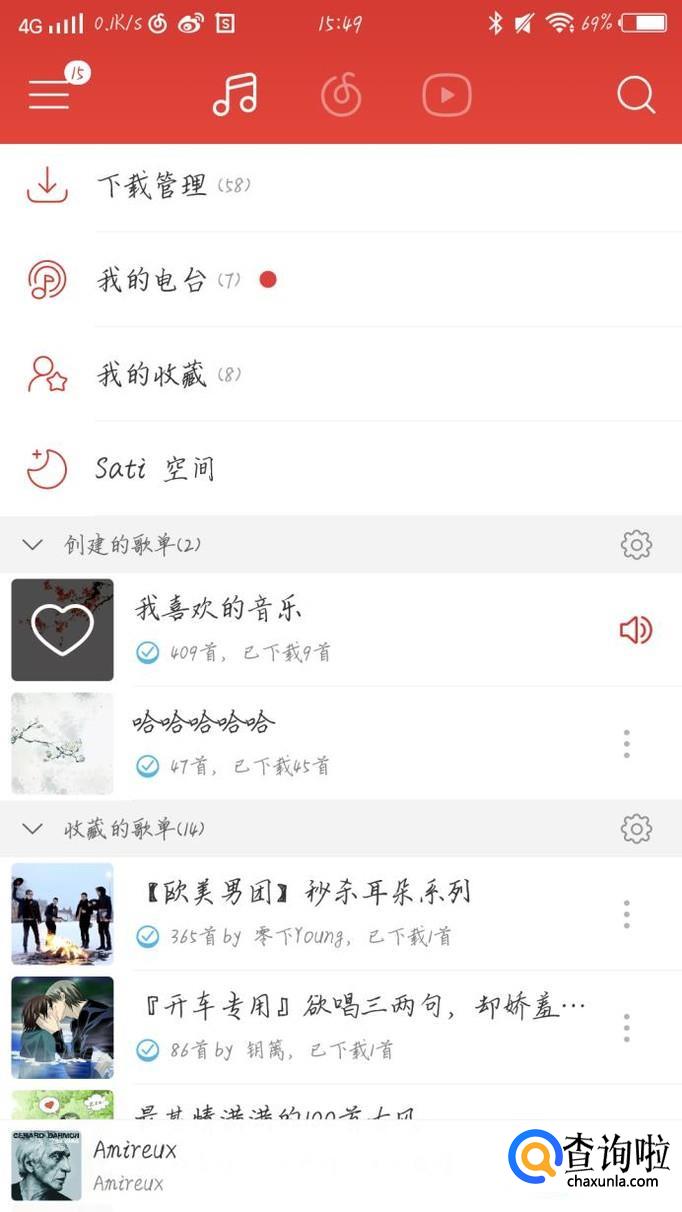Open 我的电台 radio row

(340, 280)
